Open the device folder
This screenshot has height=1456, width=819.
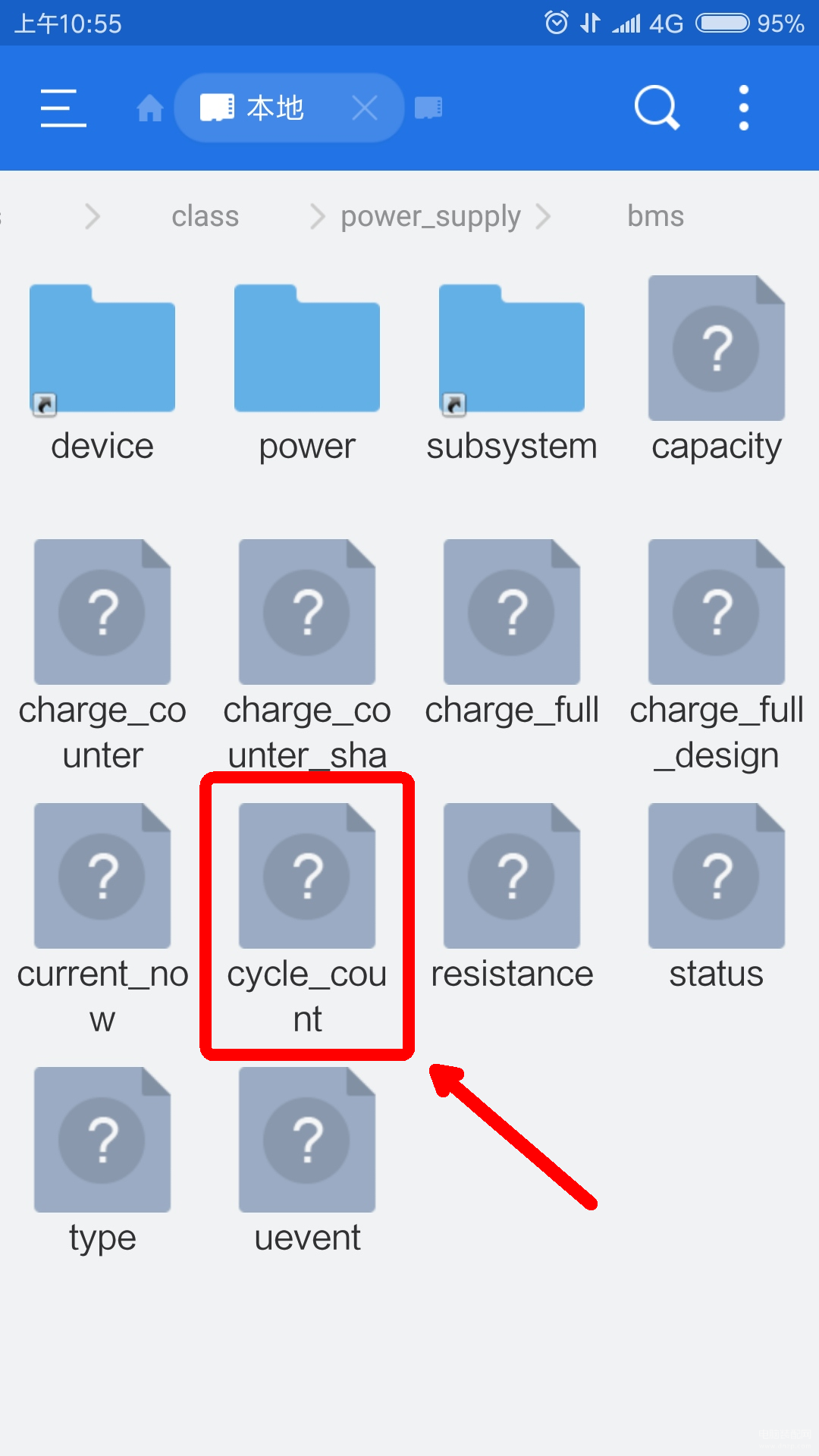pyautogui.click(x=102, y=372)
